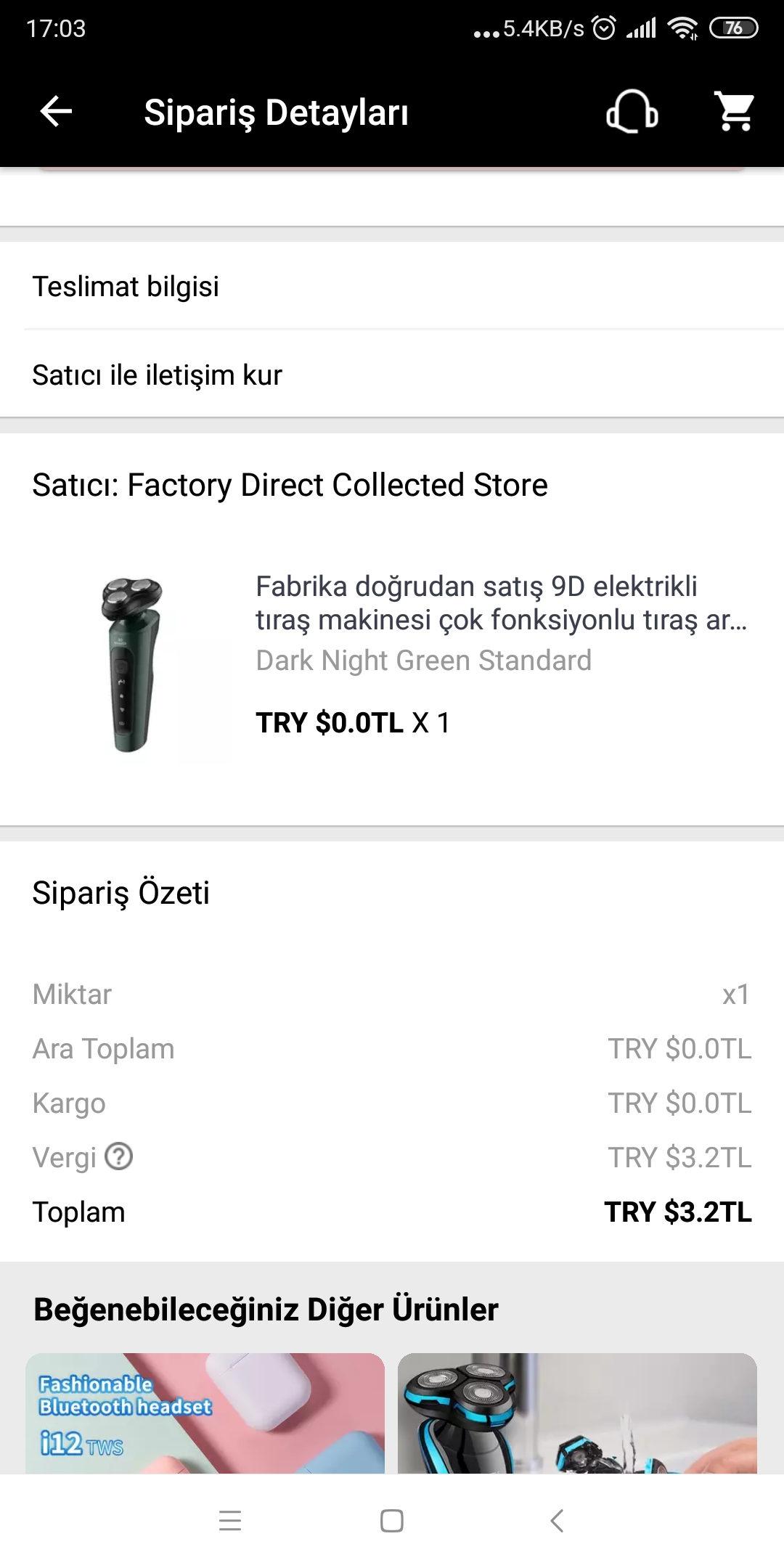Open Teslimat bilgisi row
This screenshot has width=784, height=1568.
point(392,287)
